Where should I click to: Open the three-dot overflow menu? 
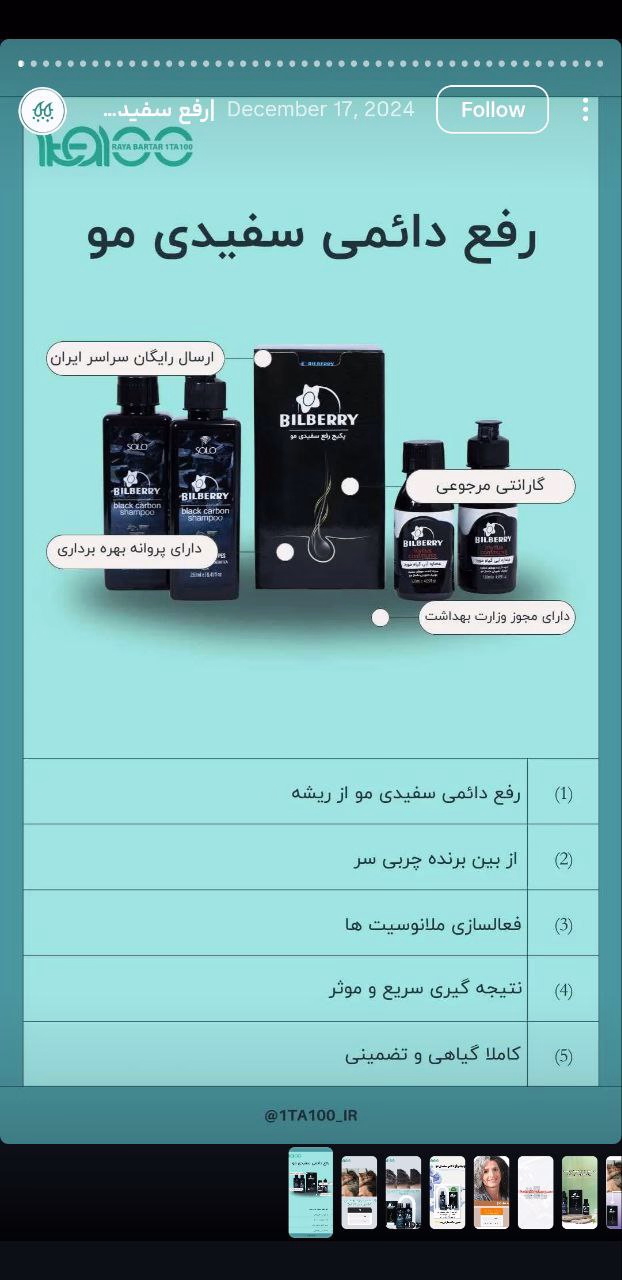585,110
